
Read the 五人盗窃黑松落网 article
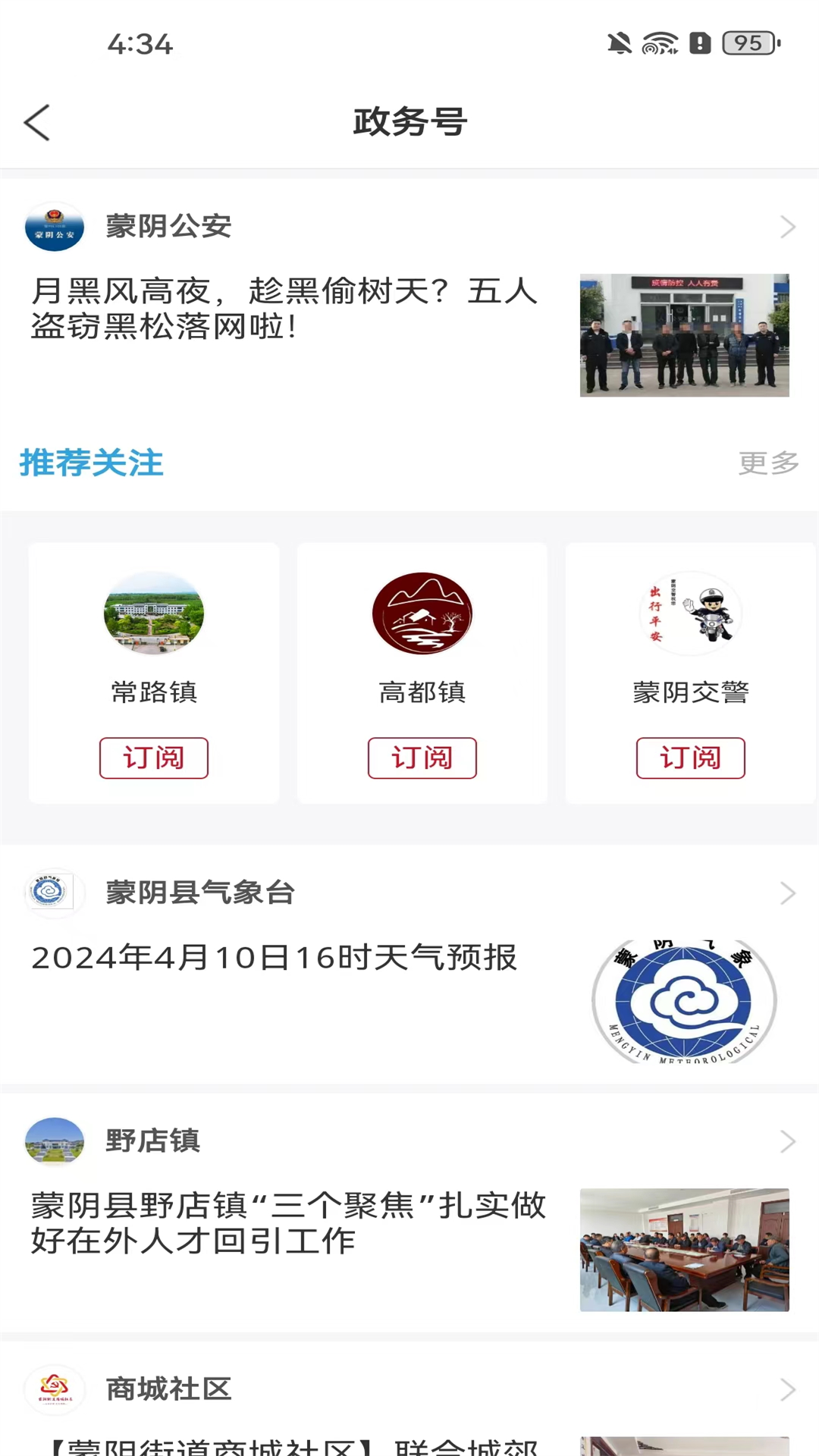click(x=284, y=309)
